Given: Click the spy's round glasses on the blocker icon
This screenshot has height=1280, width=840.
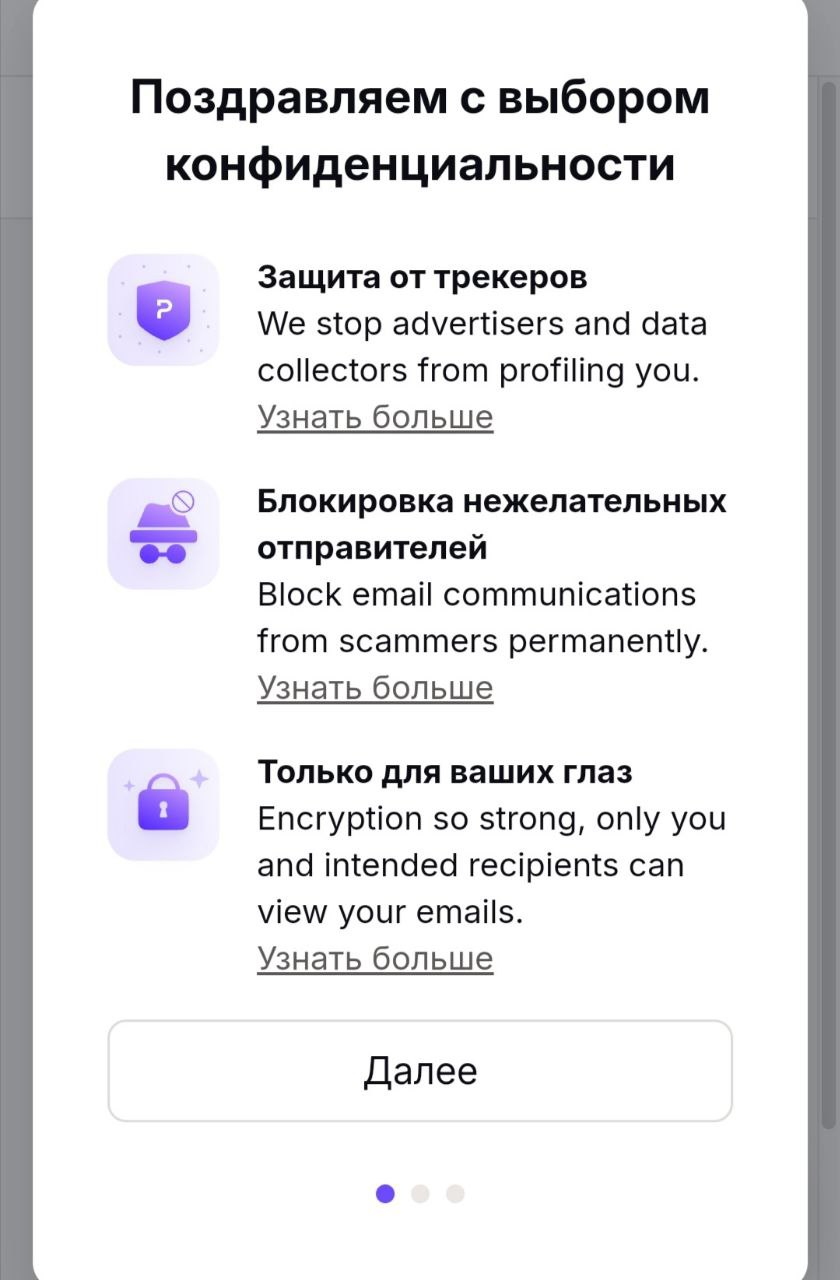Looking at the screenshot, I should tap(162, 553).
